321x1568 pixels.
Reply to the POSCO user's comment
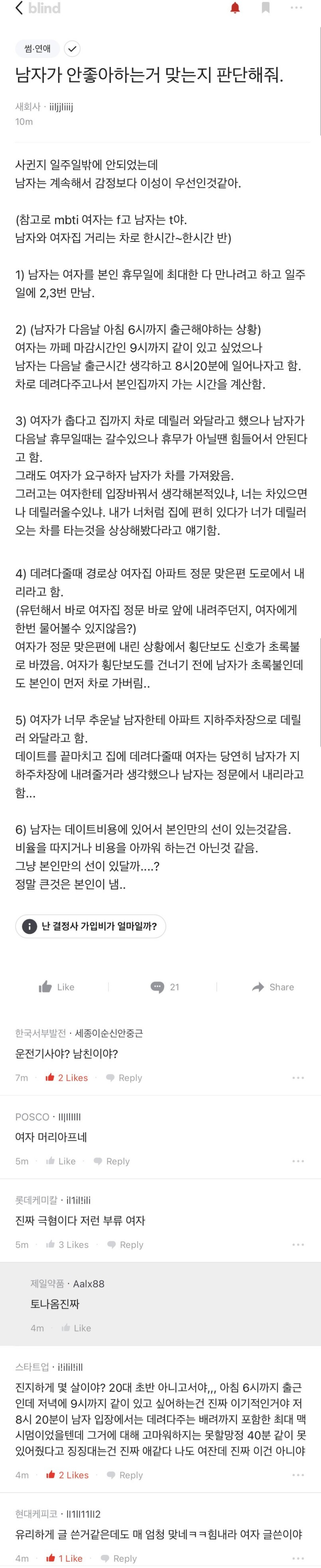(x=112, y=1161)
